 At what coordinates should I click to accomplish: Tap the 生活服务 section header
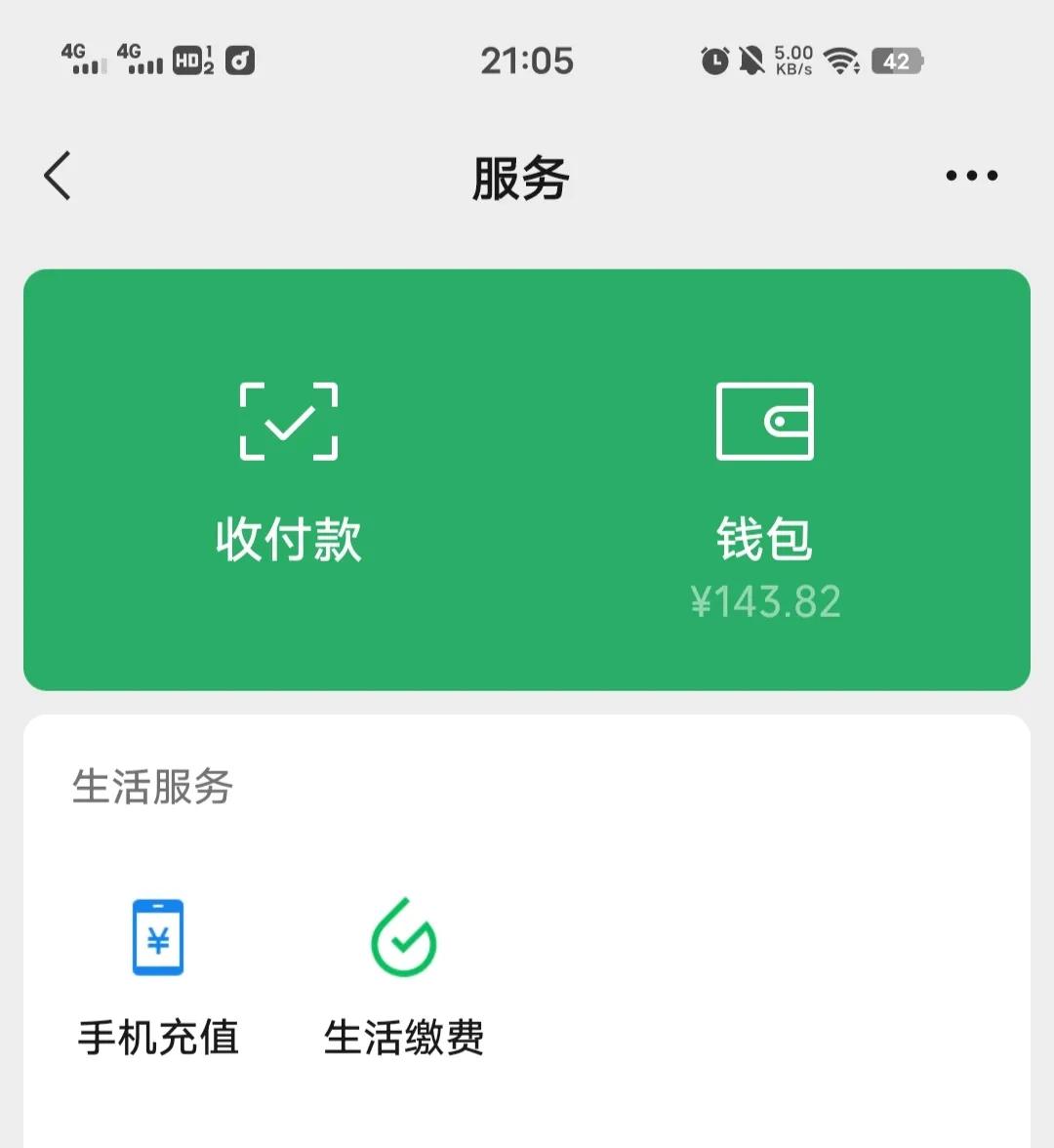[151, 788]
